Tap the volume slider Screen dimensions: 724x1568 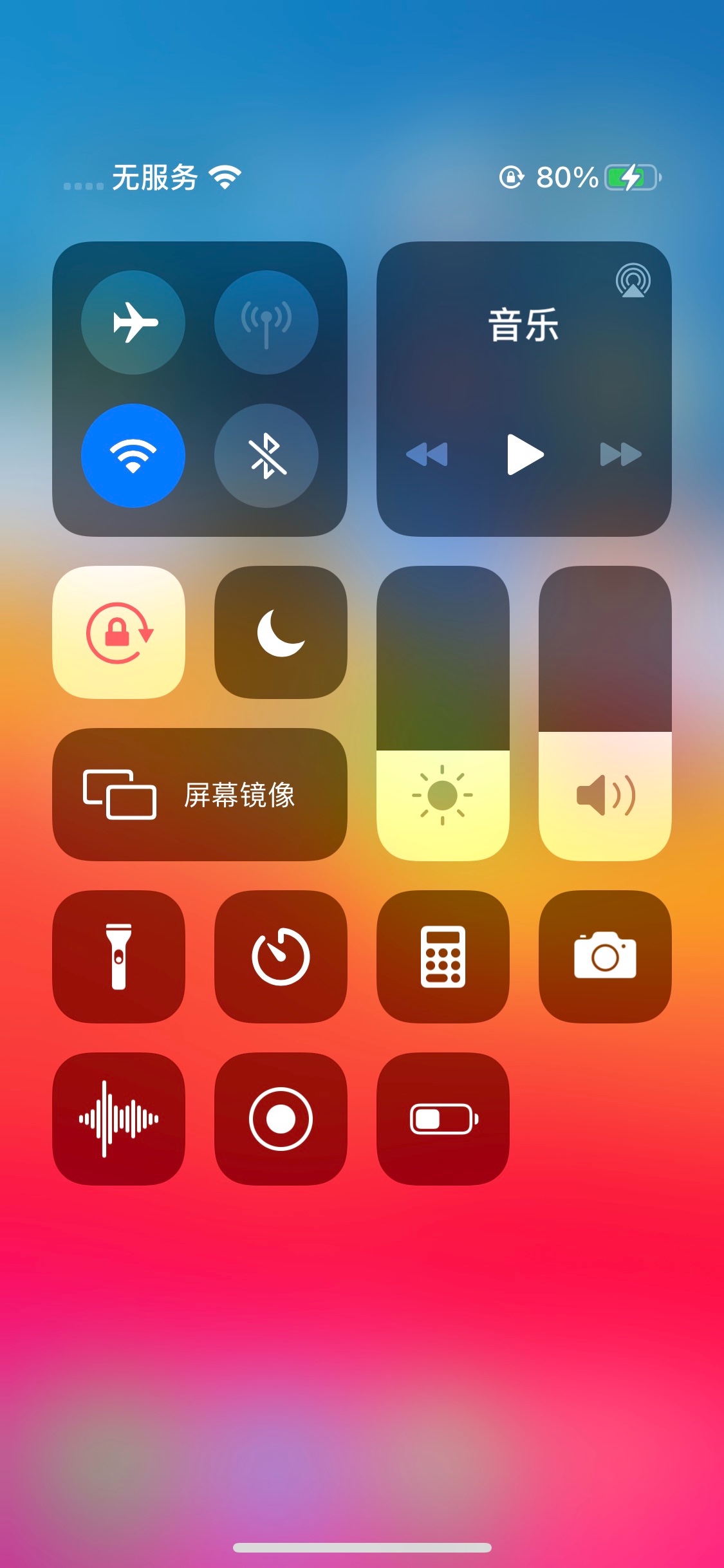click(x=605, y=713)
